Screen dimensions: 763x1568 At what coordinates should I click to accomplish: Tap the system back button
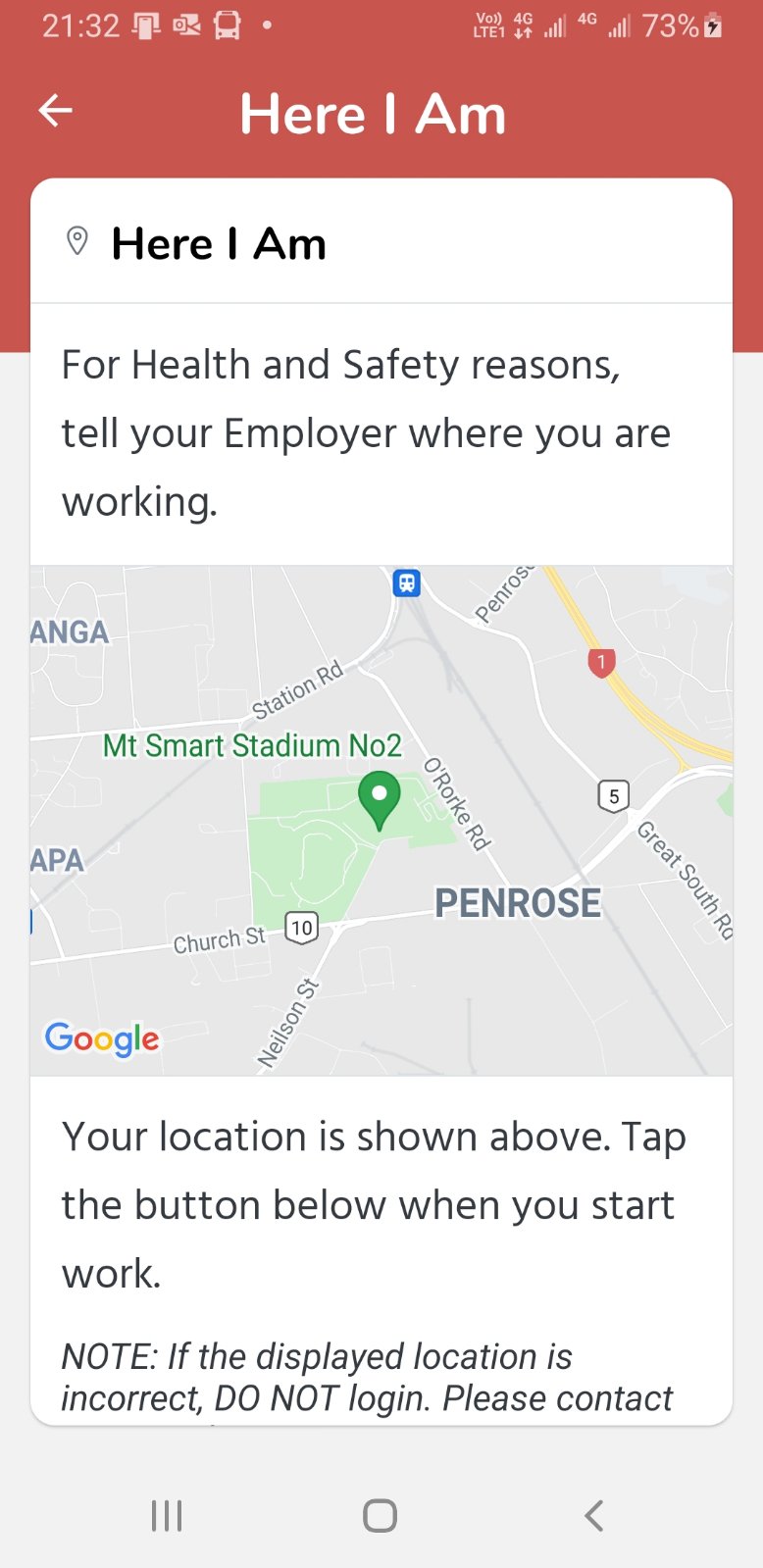tap(593, 1515)
